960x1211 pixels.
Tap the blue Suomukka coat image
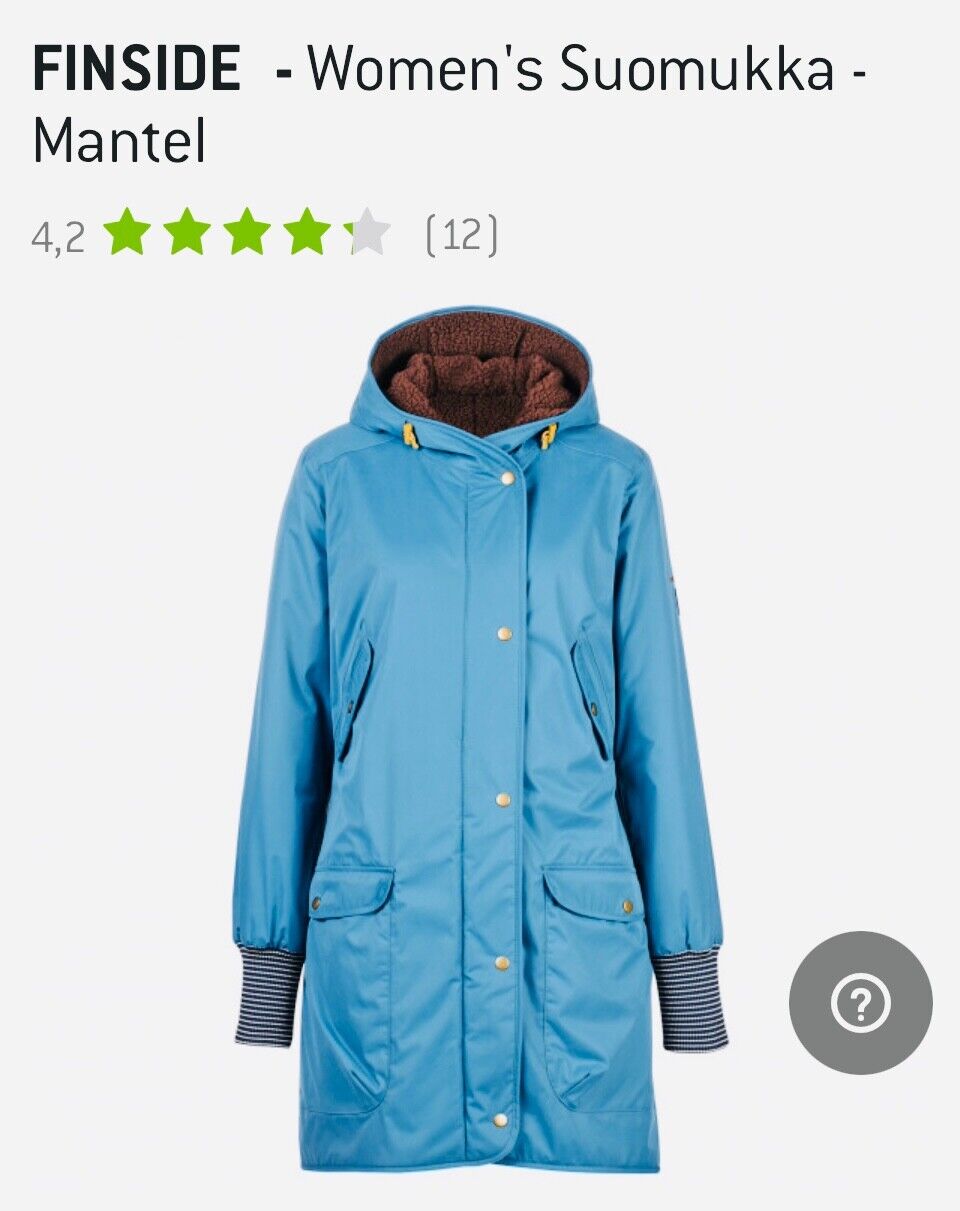tap(480, 740)
